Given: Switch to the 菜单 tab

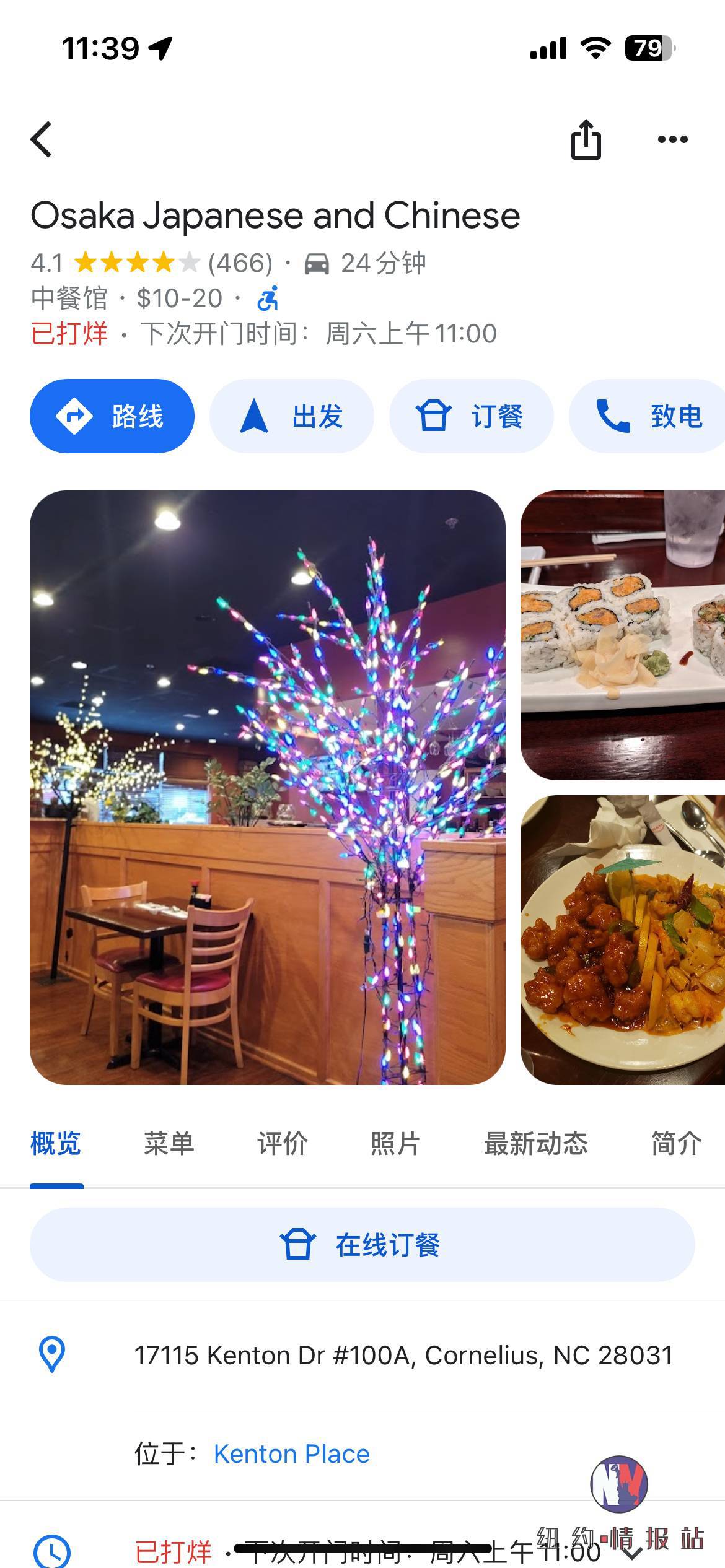Looking at the screenshot, I should (169, 1143).
